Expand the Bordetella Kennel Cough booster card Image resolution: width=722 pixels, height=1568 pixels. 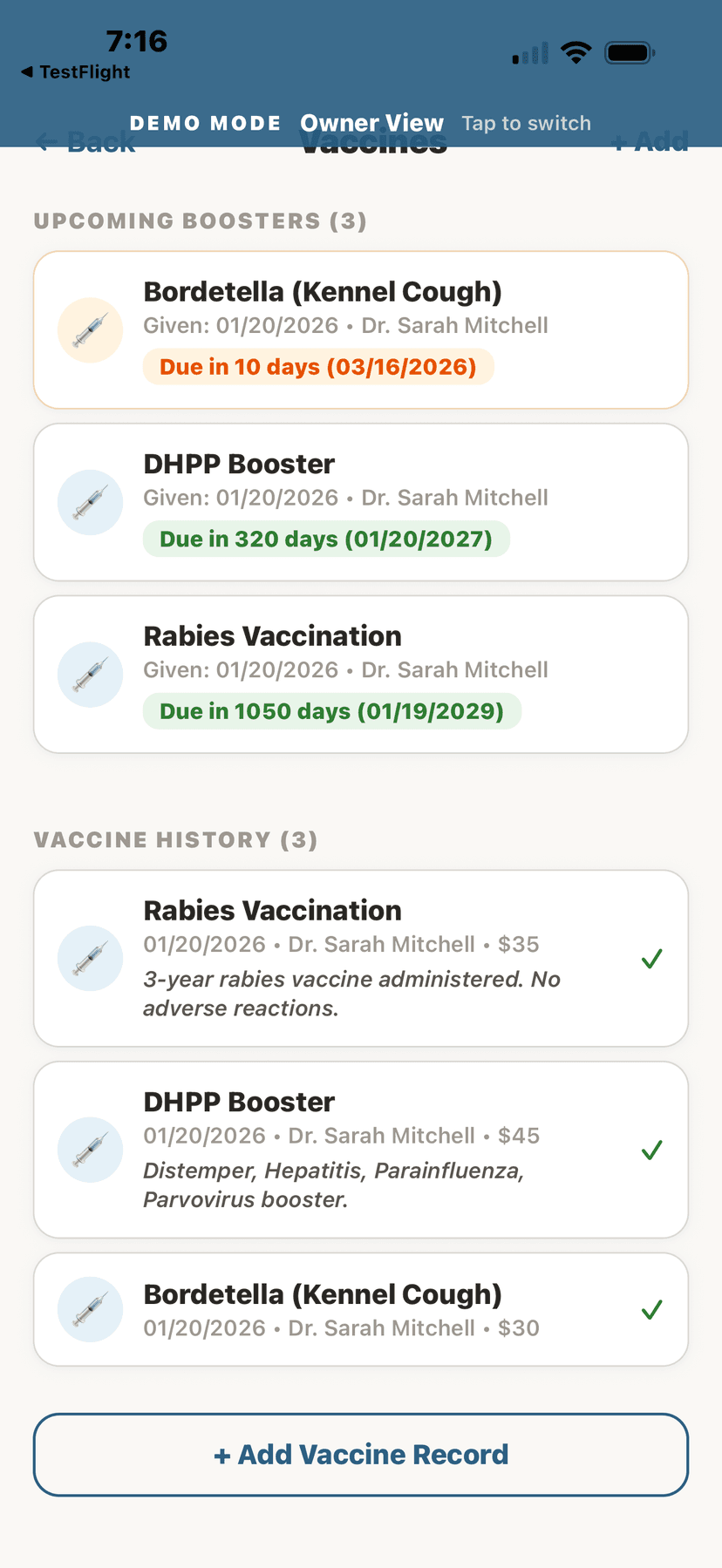[x=361, y=329]
